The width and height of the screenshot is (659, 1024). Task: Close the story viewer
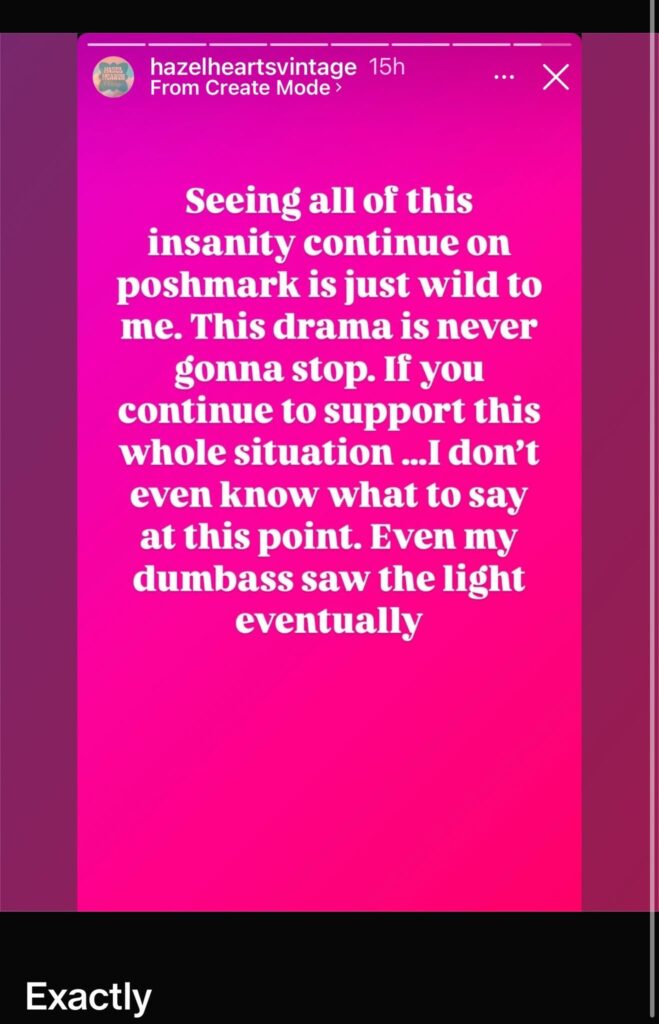[556, 77]
